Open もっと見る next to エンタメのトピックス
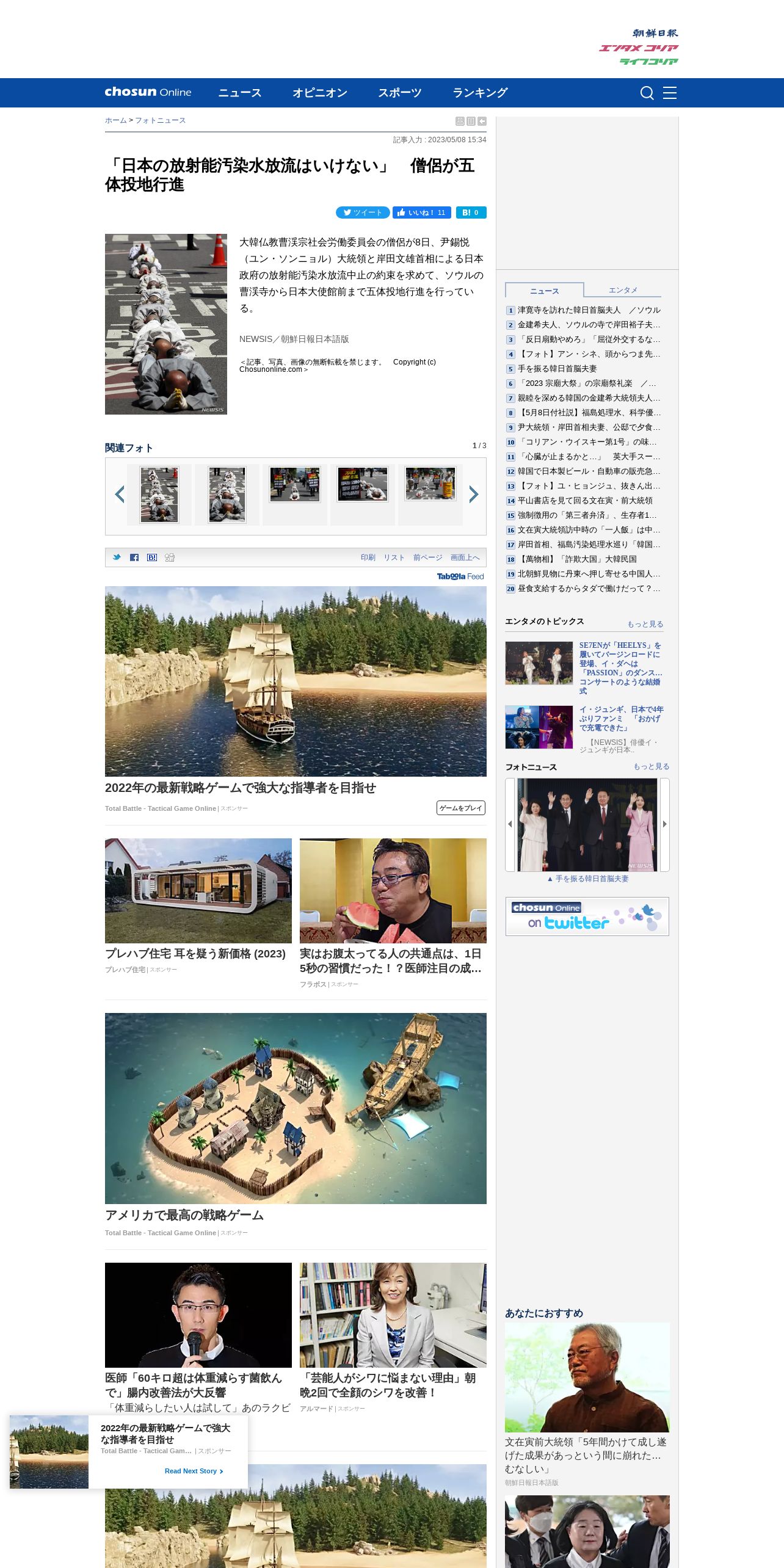Image resolution: width=784 pixels, height=1568 pixels. pos(645,624)
